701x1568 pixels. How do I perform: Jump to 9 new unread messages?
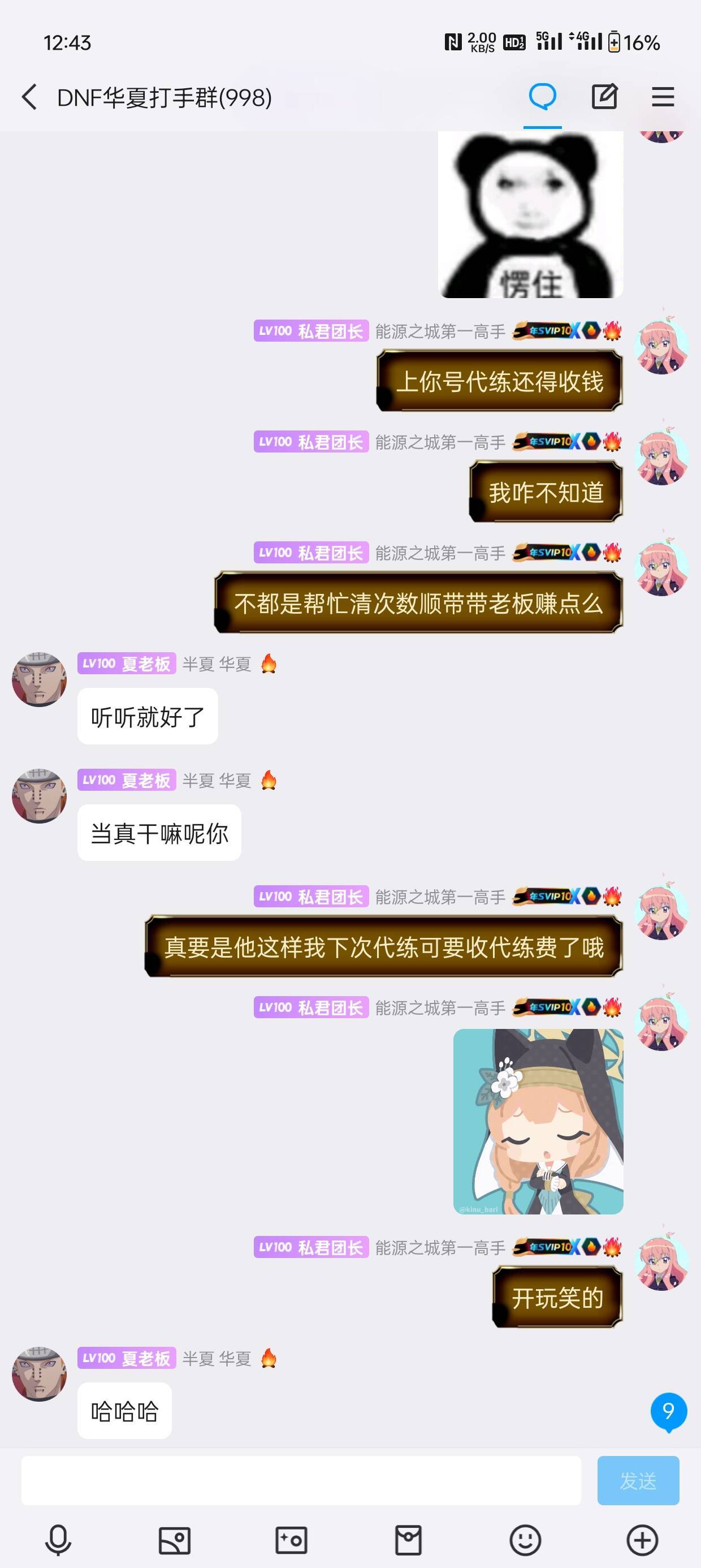pos(668,1411)
